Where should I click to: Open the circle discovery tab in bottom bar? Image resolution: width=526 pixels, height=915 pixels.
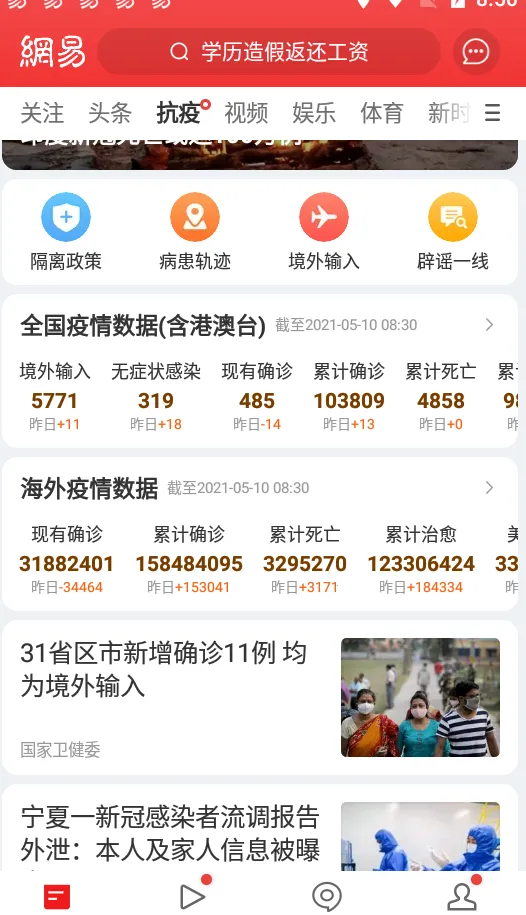click(327, 896)
